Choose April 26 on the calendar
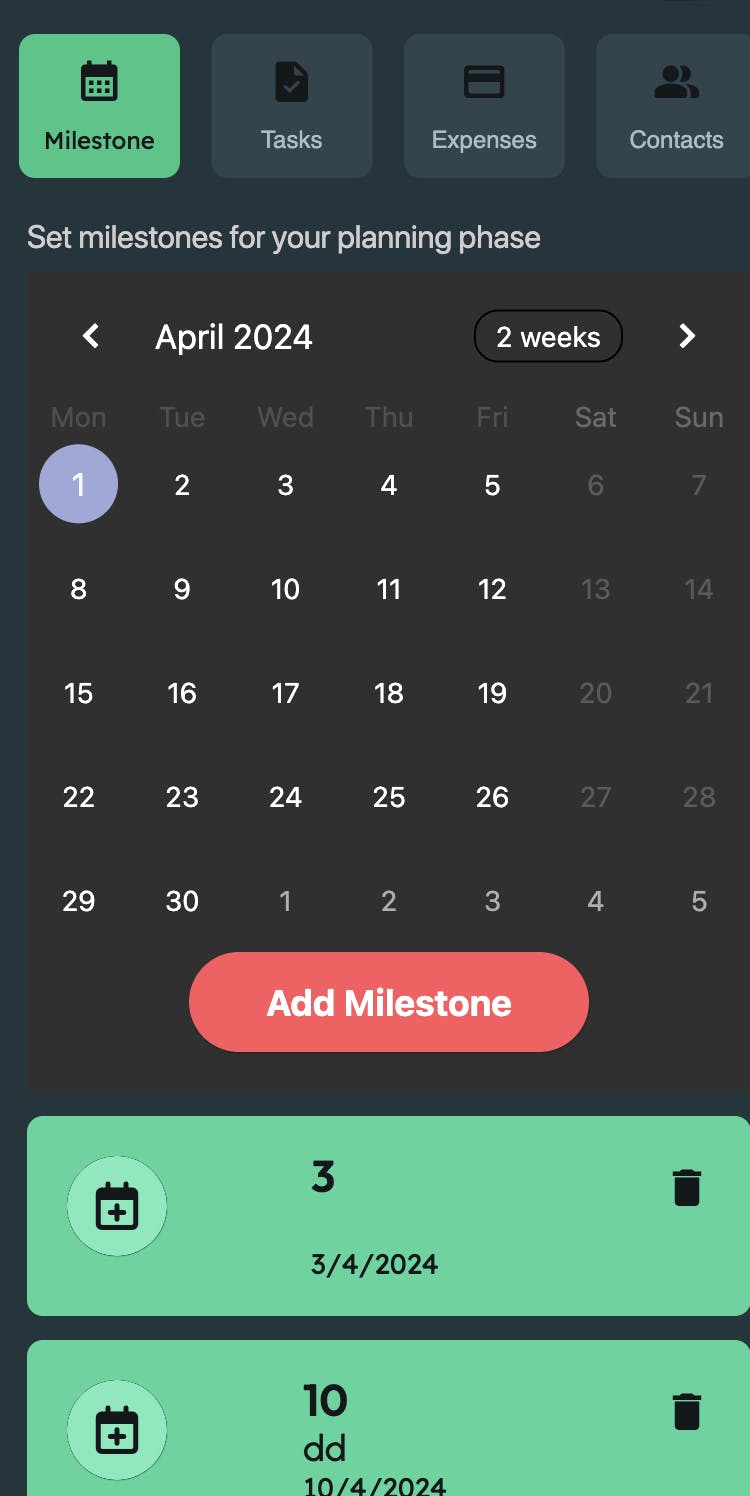 pos(492,797)
